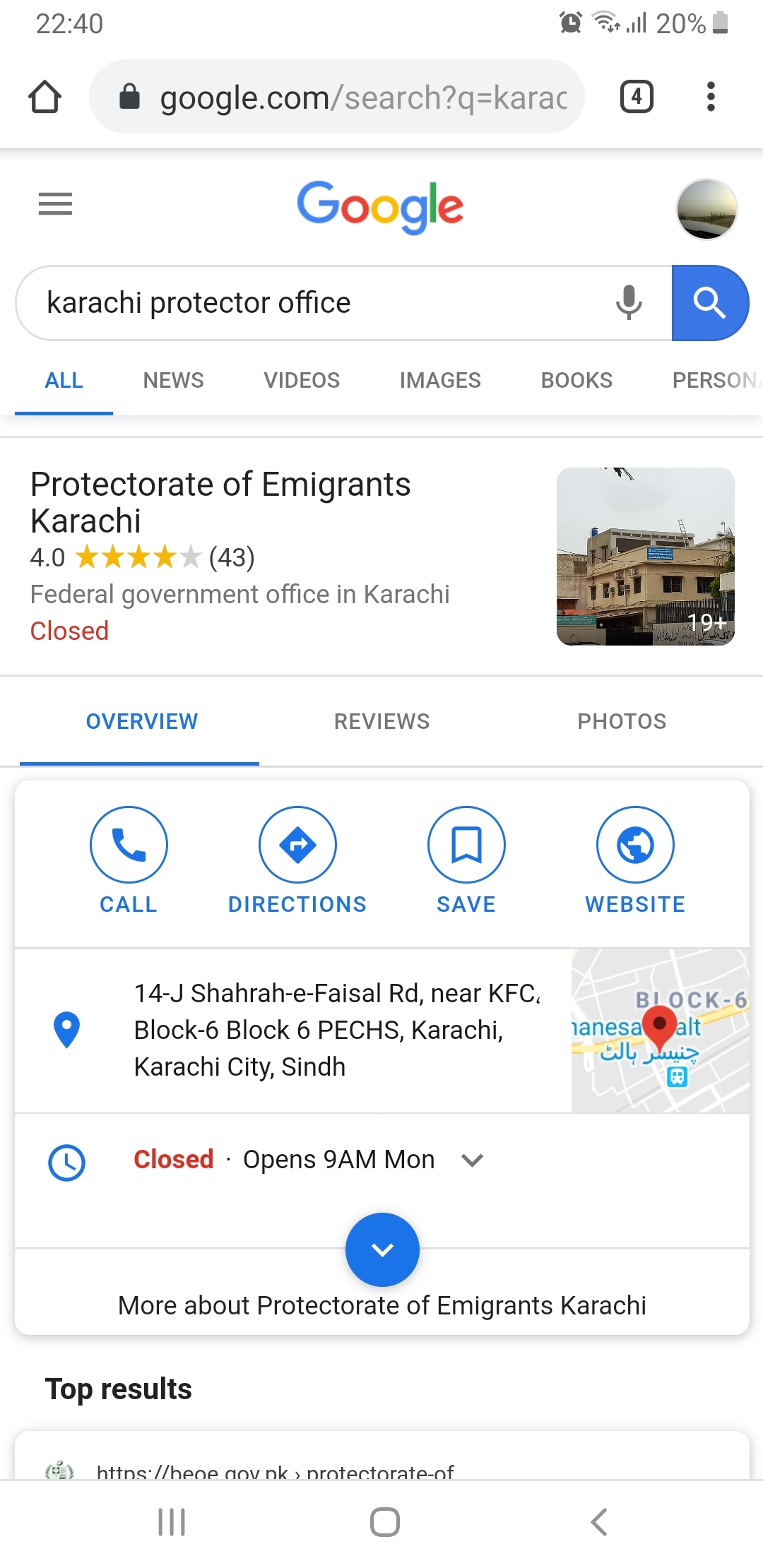Switch to the Videos results tab
763x1568 pixels.
pyautogui.click(x=302, y=380)
